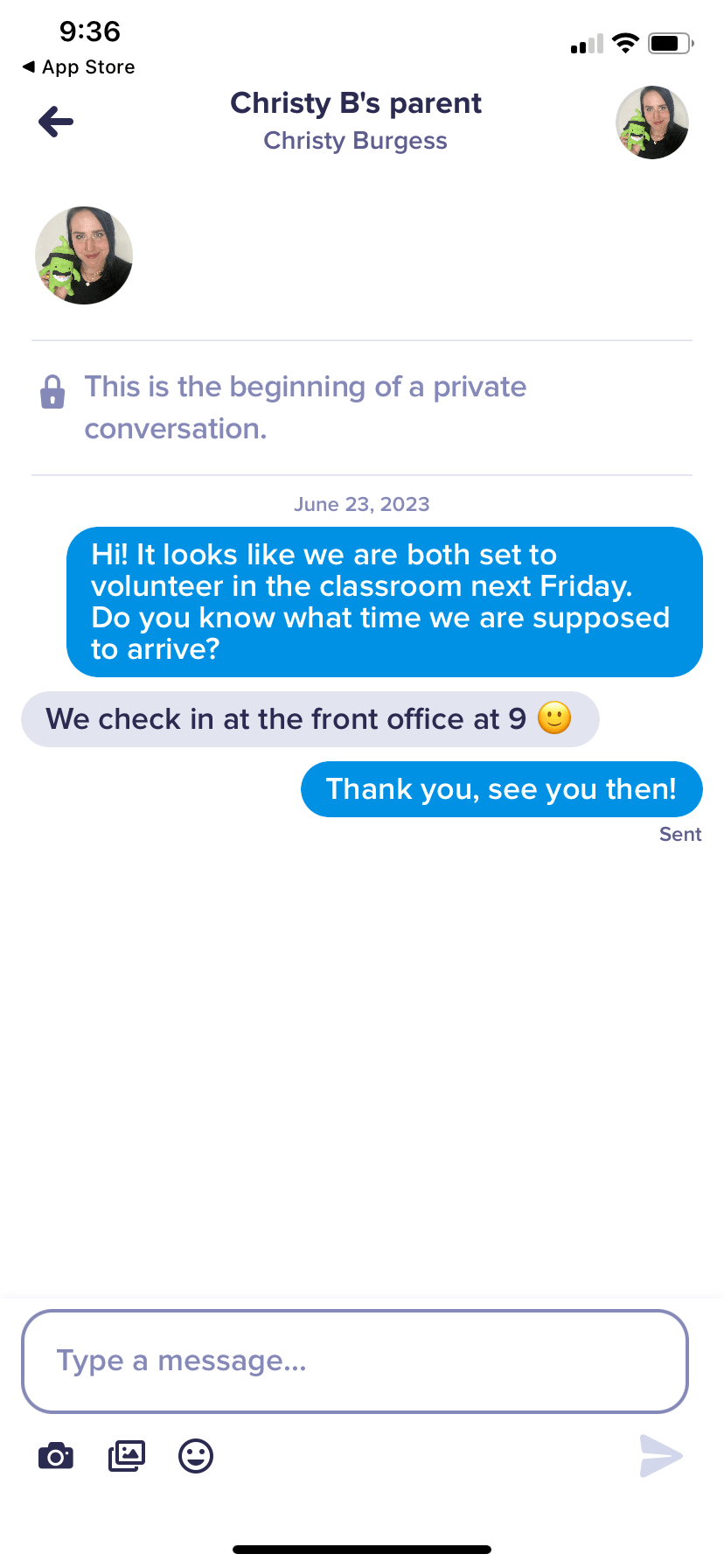Open the emoji picker
Screen dimensions: 724x1568
195,1455
